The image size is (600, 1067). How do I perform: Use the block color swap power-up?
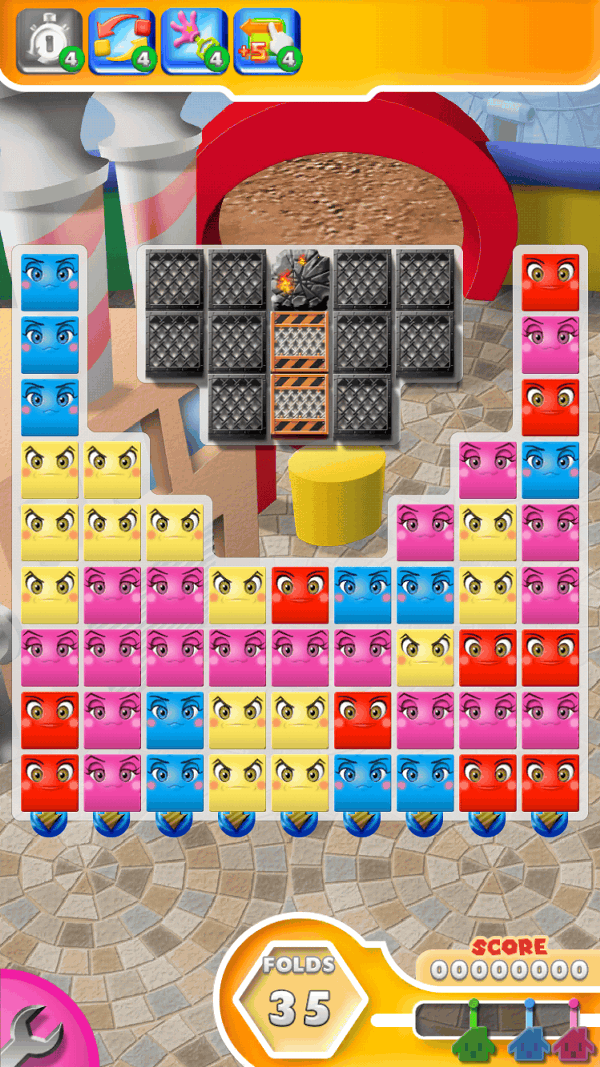[121, 42]
